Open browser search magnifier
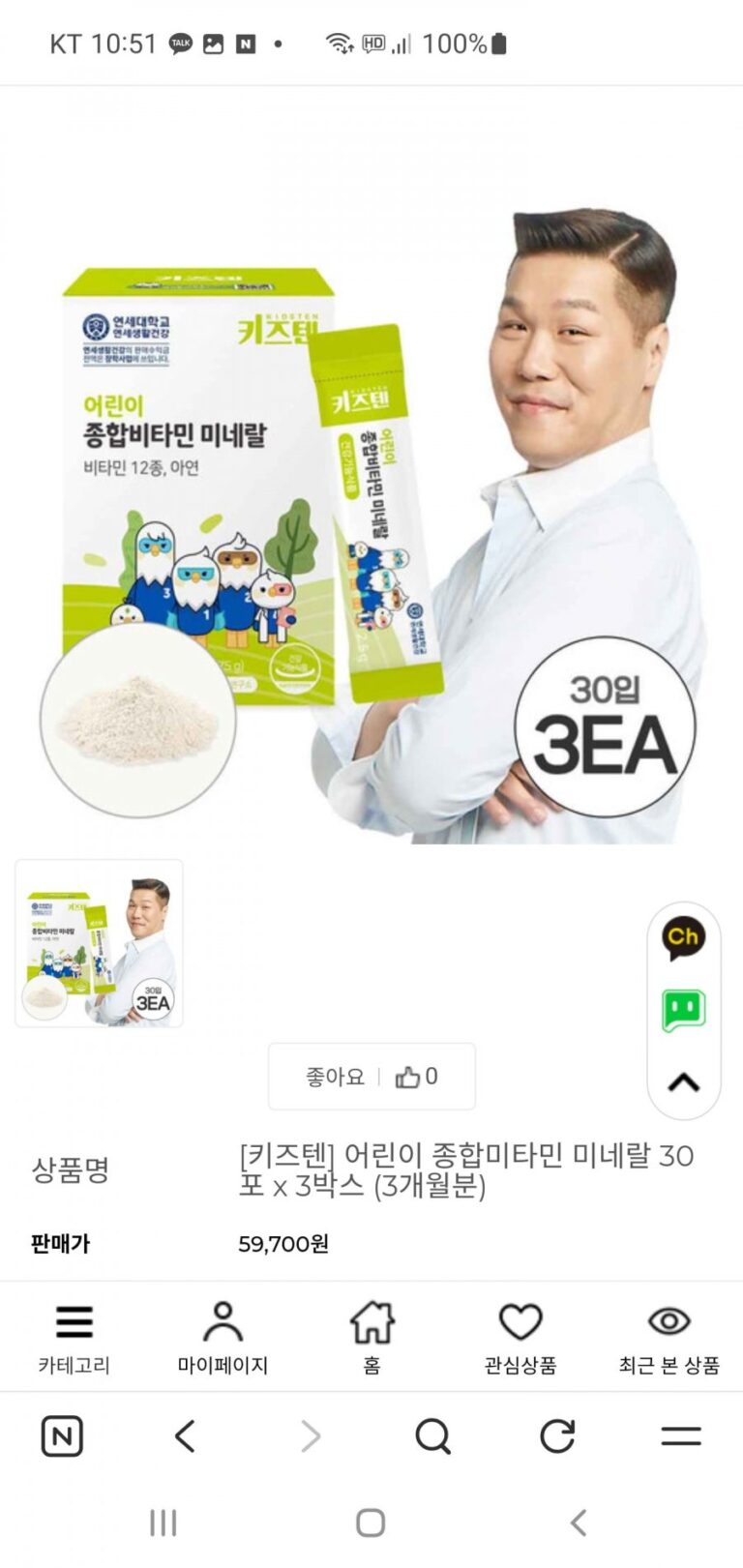The width and height of the screenshot is (743, 1568). pyautogui.click(x=432, y=1436)
